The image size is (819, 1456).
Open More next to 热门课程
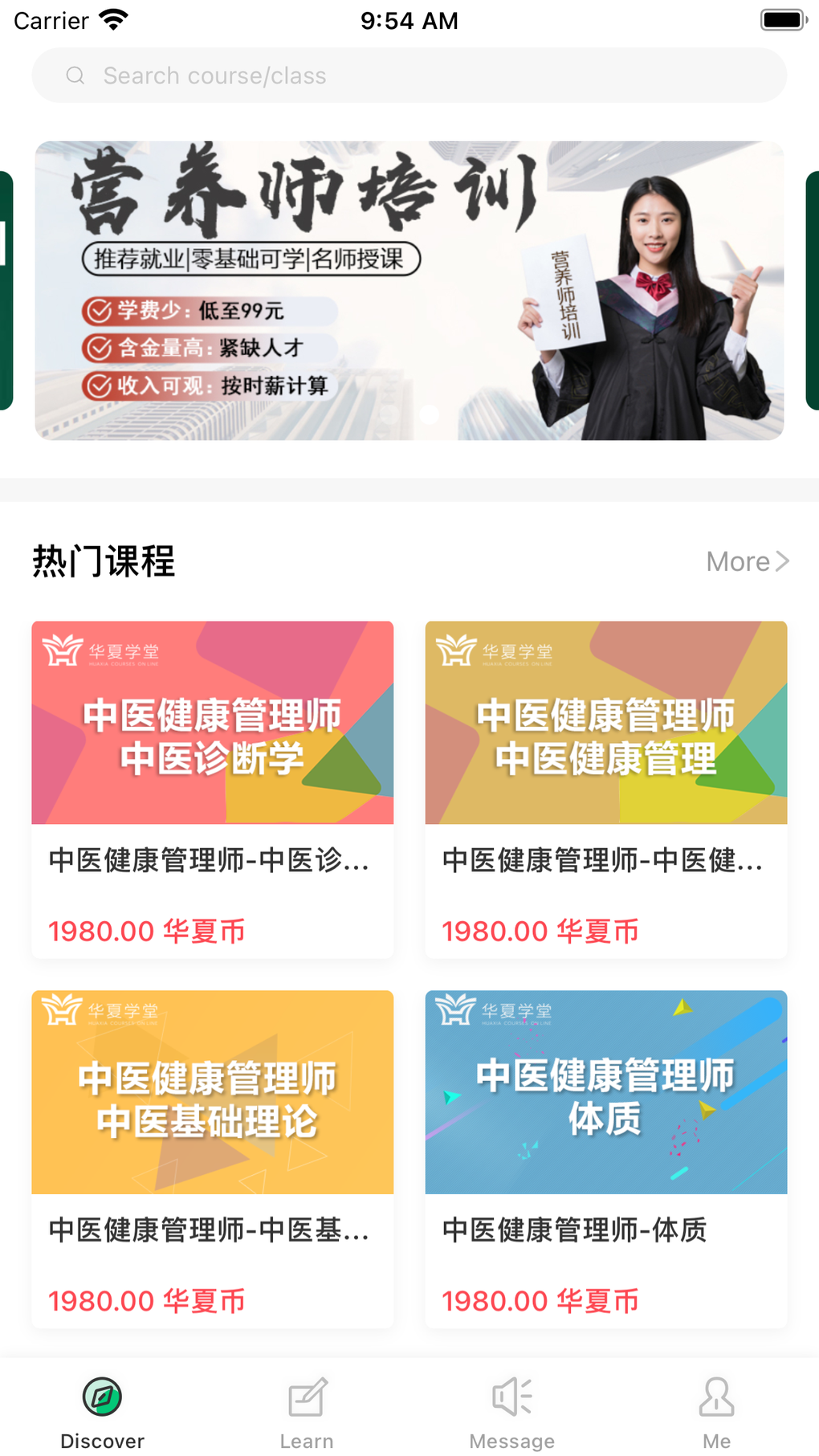(747, 561)
